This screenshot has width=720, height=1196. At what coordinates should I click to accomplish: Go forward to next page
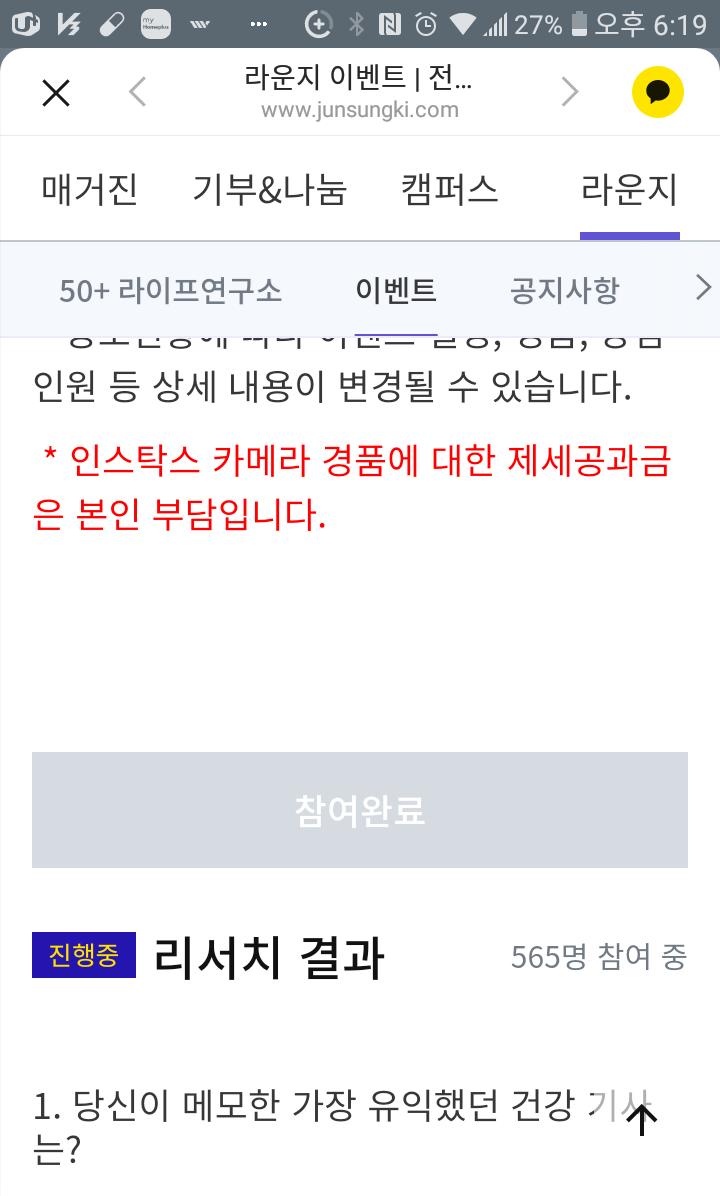(570, 93)
